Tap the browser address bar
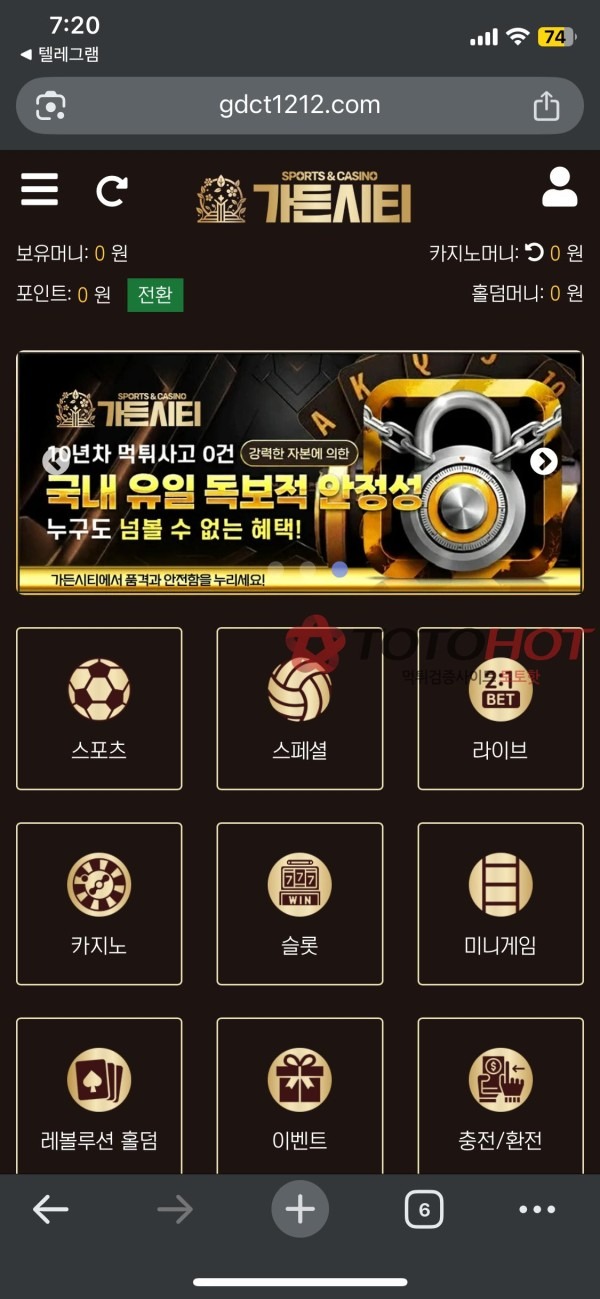The image size is (600, 1299). coord(299,105)
